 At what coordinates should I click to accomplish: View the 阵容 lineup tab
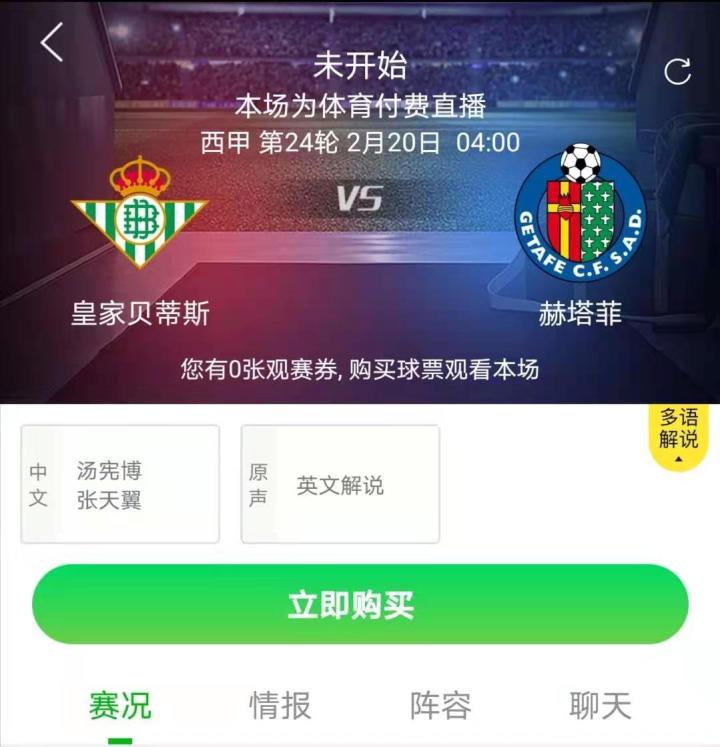coord(440,706)
